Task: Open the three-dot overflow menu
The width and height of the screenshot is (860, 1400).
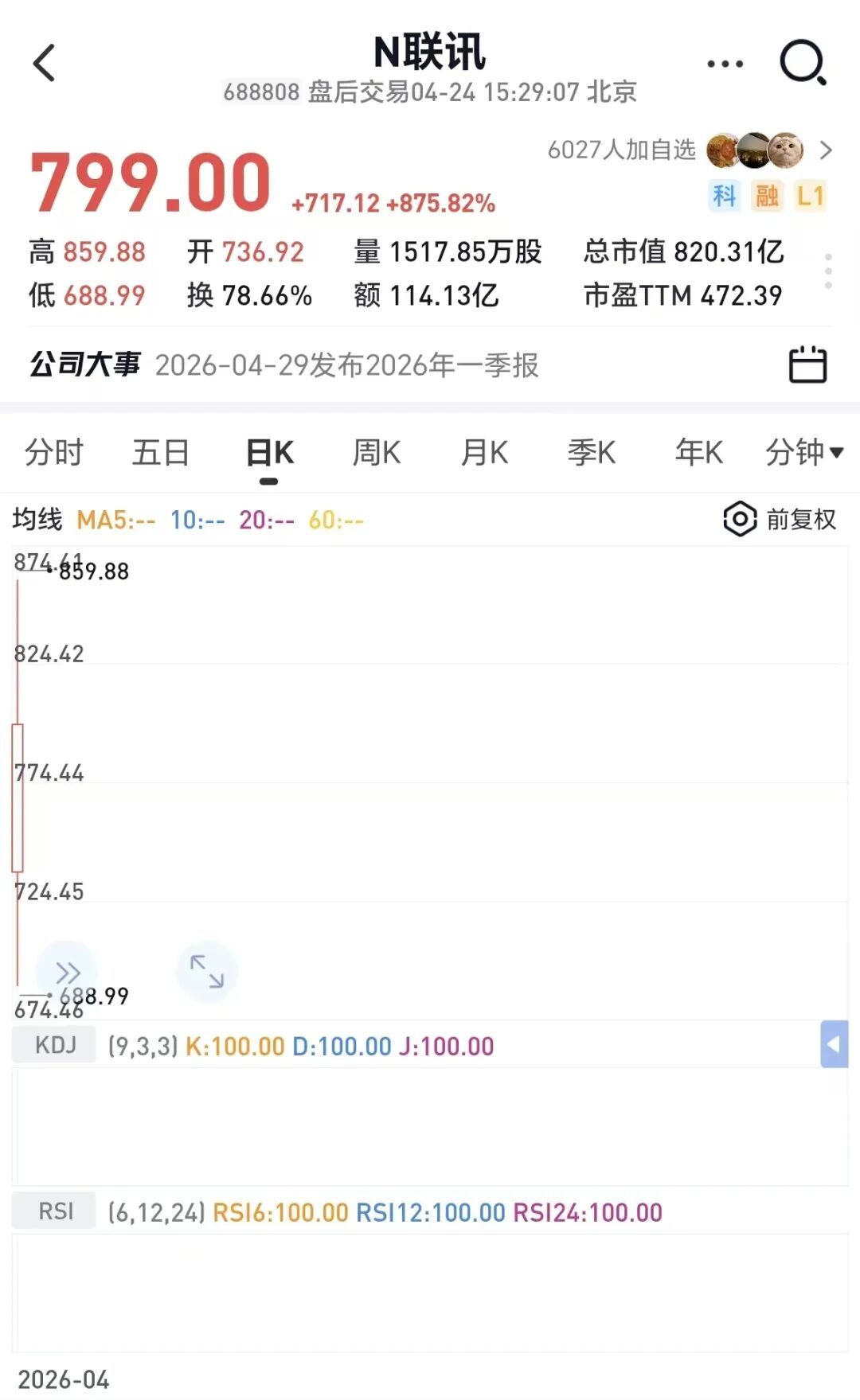Action: coord(725,64)
